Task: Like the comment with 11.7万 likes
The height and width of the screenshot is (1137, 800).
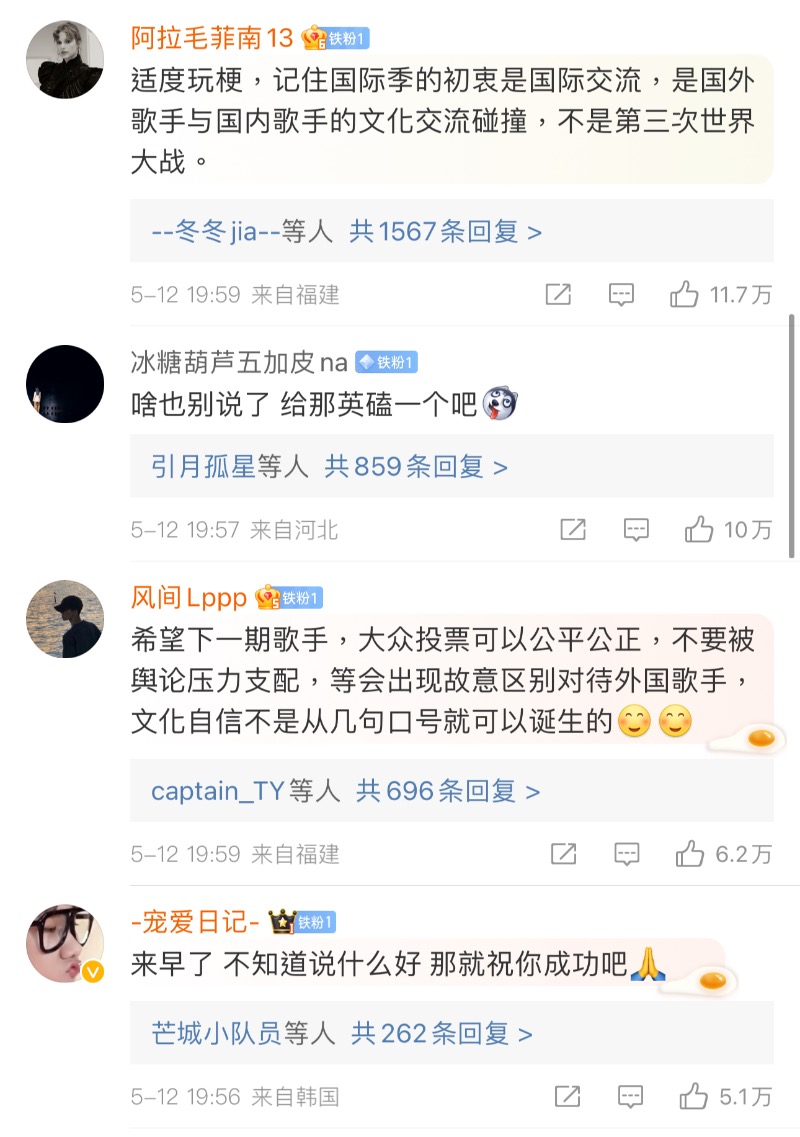Action: pos(685,295)
